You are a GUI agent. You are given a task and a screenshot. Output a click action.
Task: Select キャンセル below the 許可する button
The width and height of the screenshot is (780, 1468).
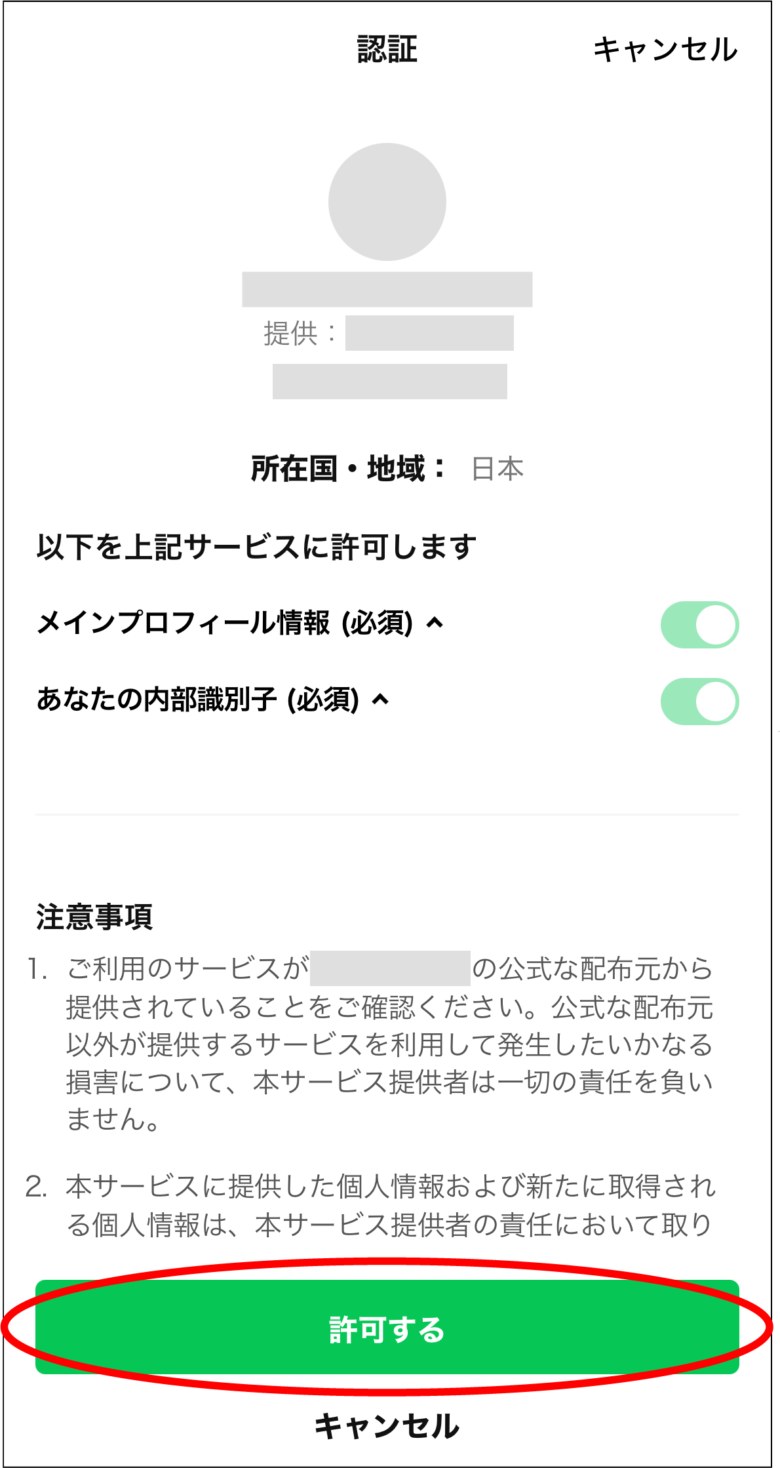387,1425
